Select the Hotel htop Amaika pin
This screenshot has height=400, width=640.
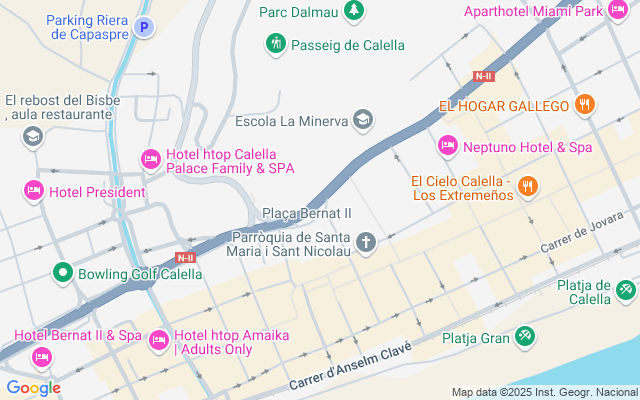(158, 341)
